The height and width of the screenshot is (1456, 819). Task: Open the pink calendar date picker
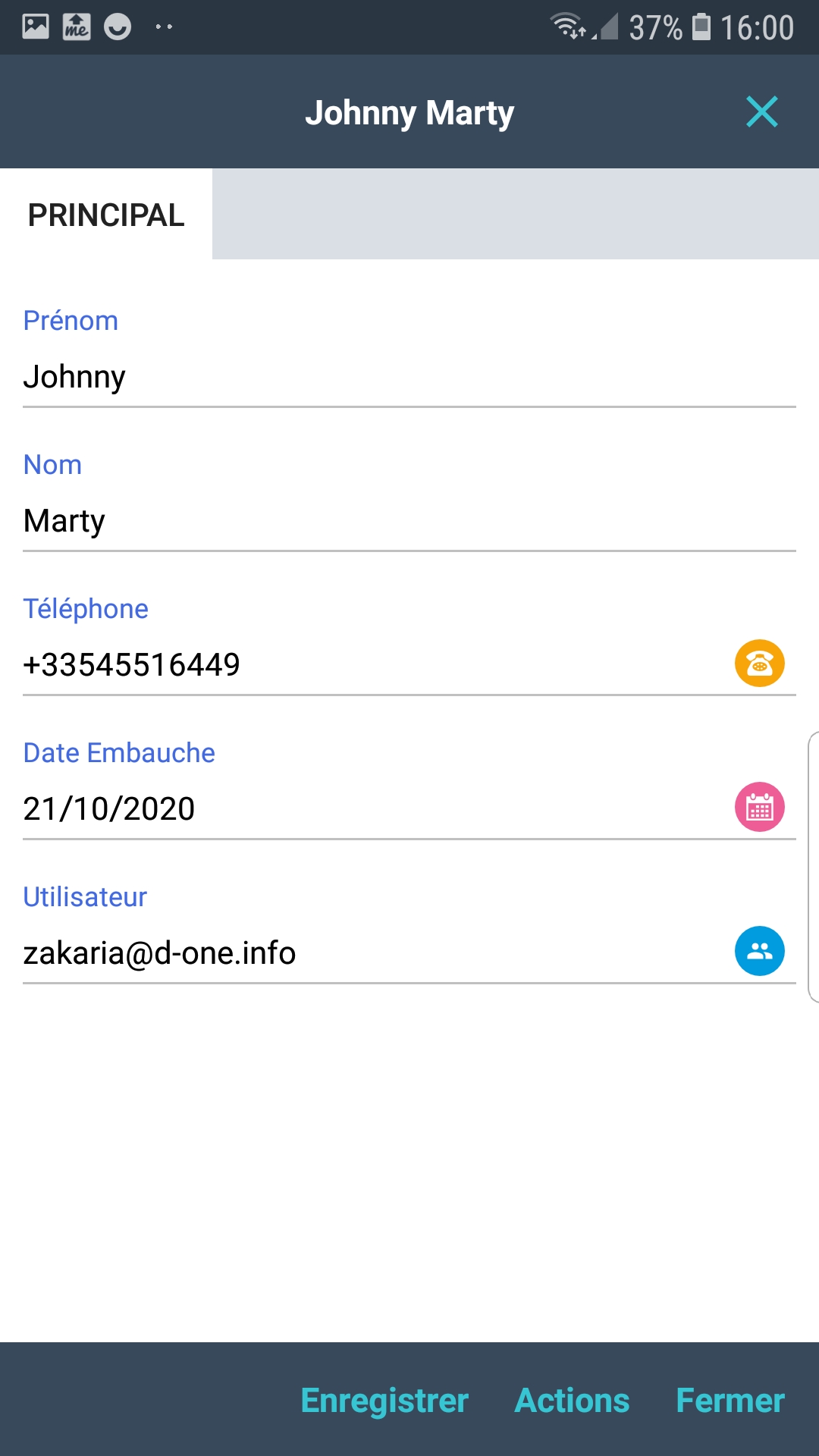[x=759, y=807]
